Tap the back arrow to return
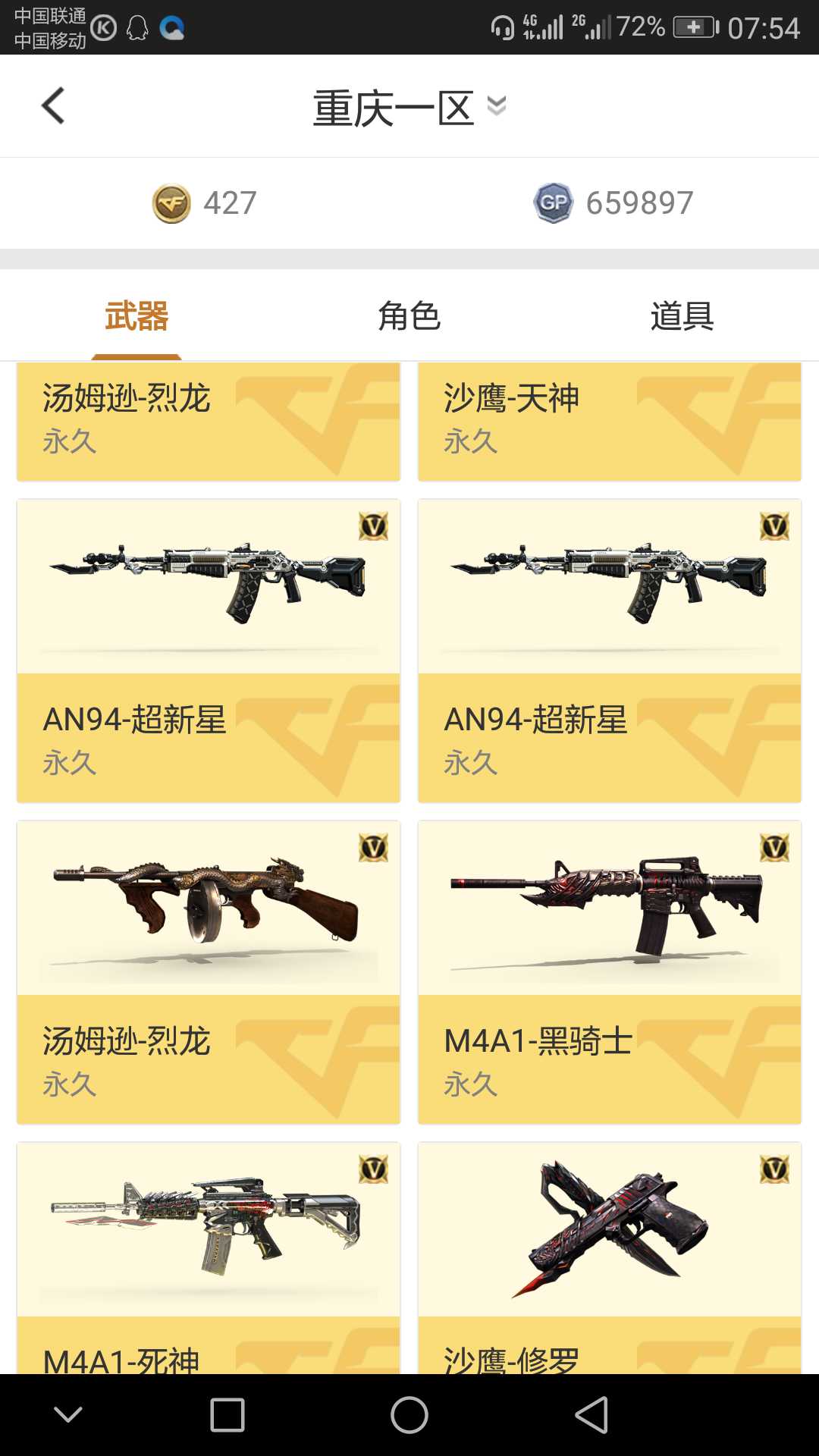 coord(53,105)
